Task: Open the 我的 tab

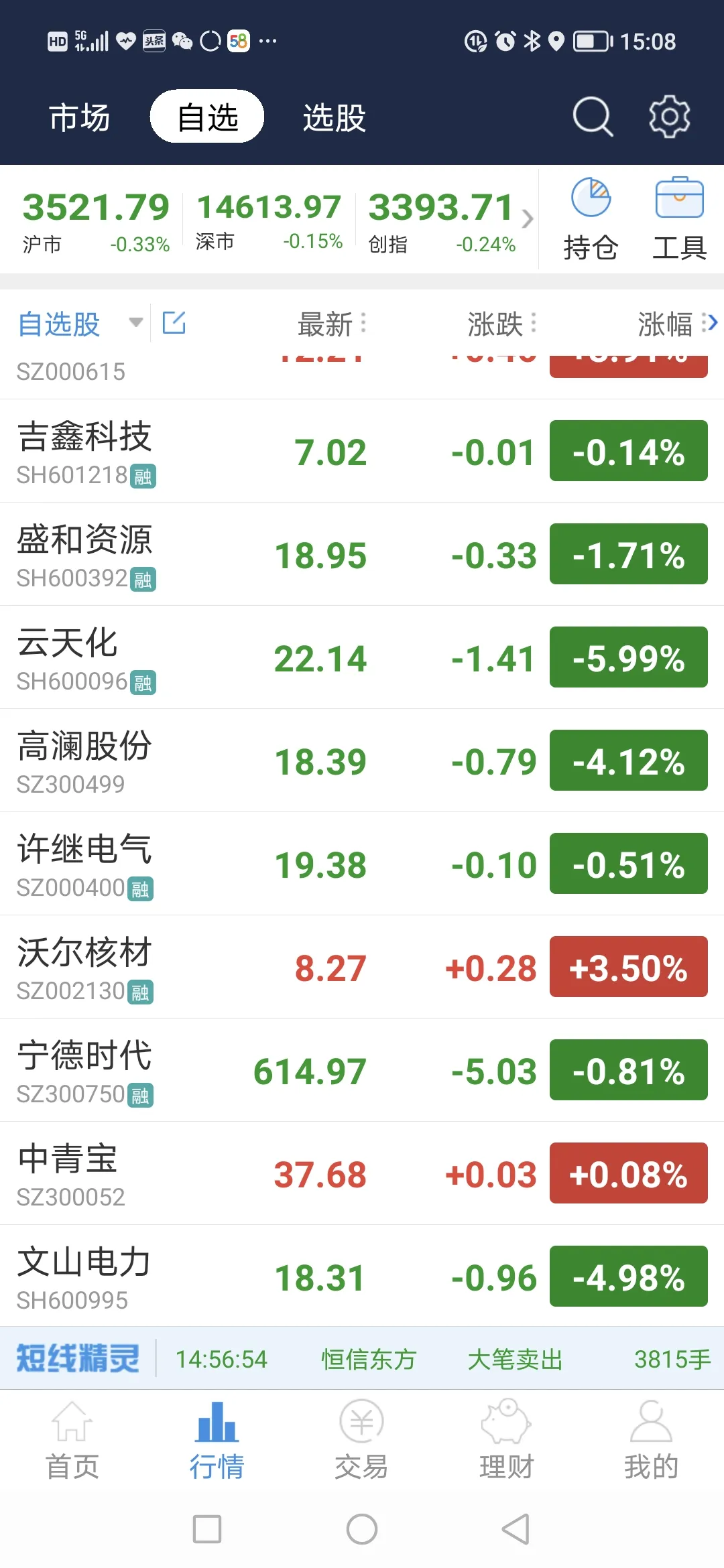Action: pos(651,1440)
